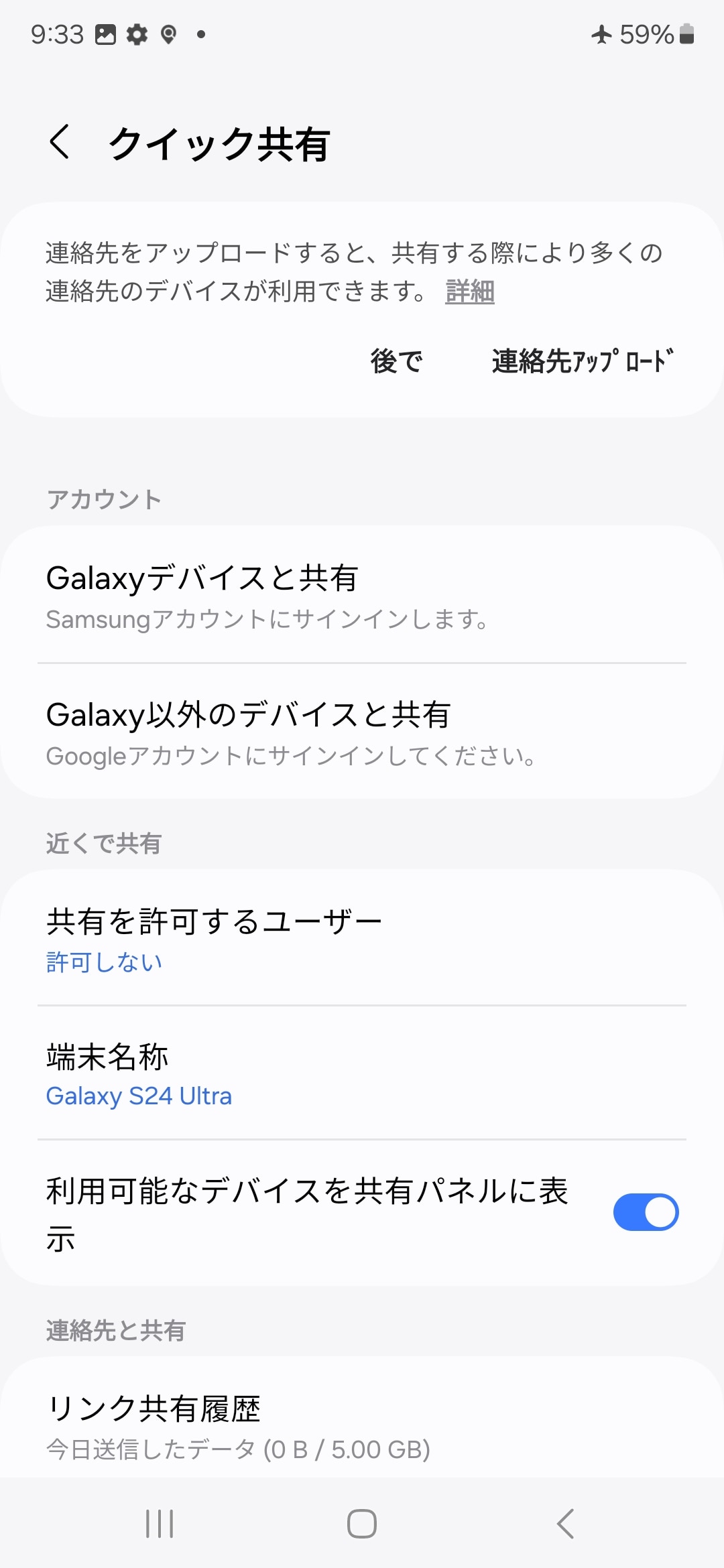Toggle 利用可能なデバイスを共有パネルに表示 switch
724x1568 pixels.
click(646, 1212)
